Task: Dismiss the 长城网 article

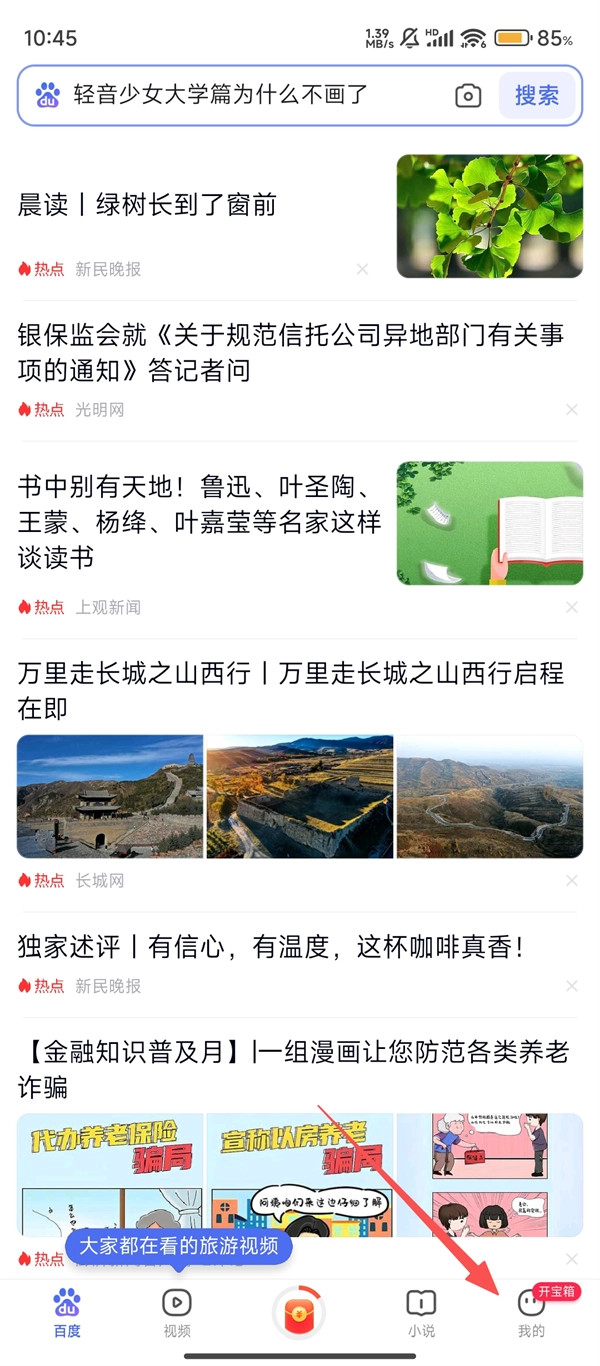Action: pyautogui.click(x=572, y=881)
